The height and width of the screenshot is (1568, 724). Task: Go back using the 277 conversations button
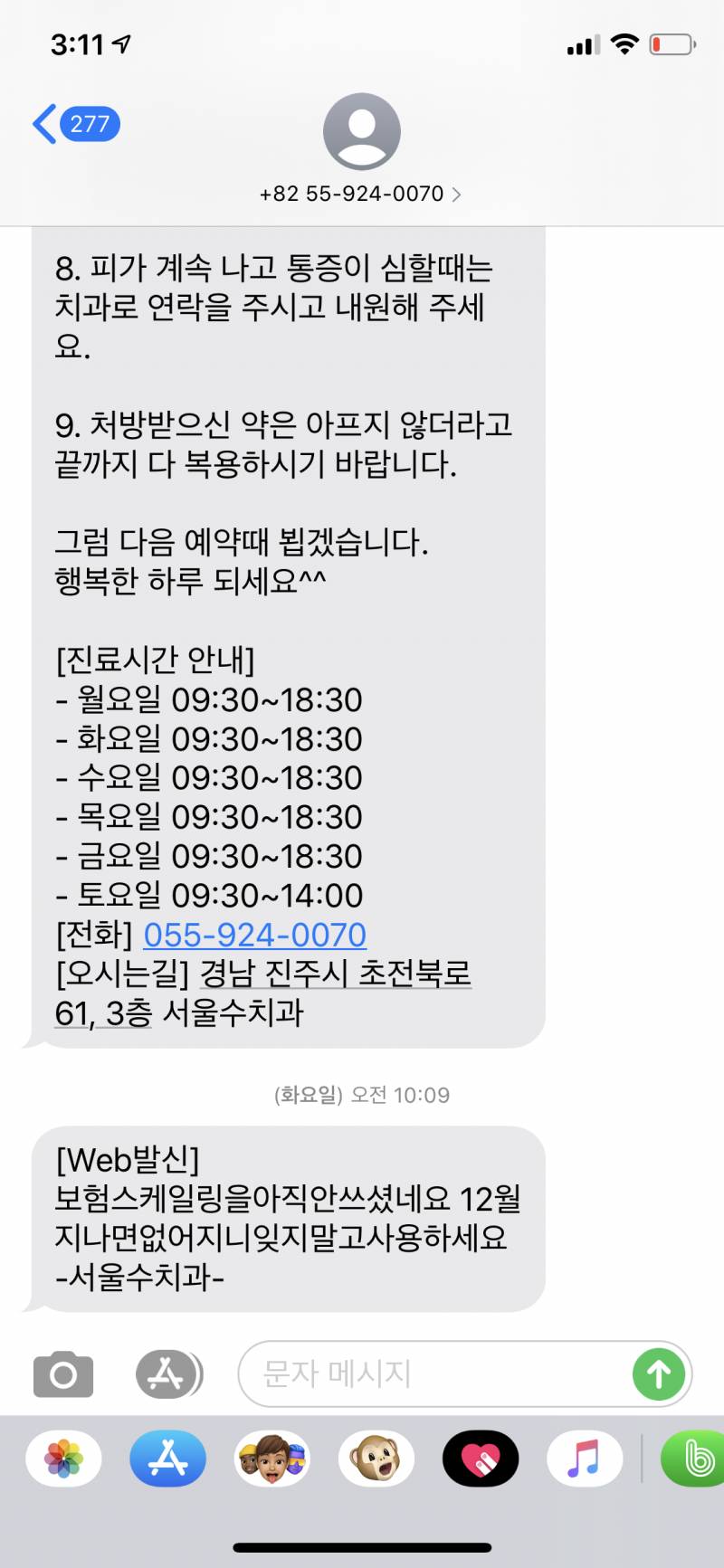point(77,123)
